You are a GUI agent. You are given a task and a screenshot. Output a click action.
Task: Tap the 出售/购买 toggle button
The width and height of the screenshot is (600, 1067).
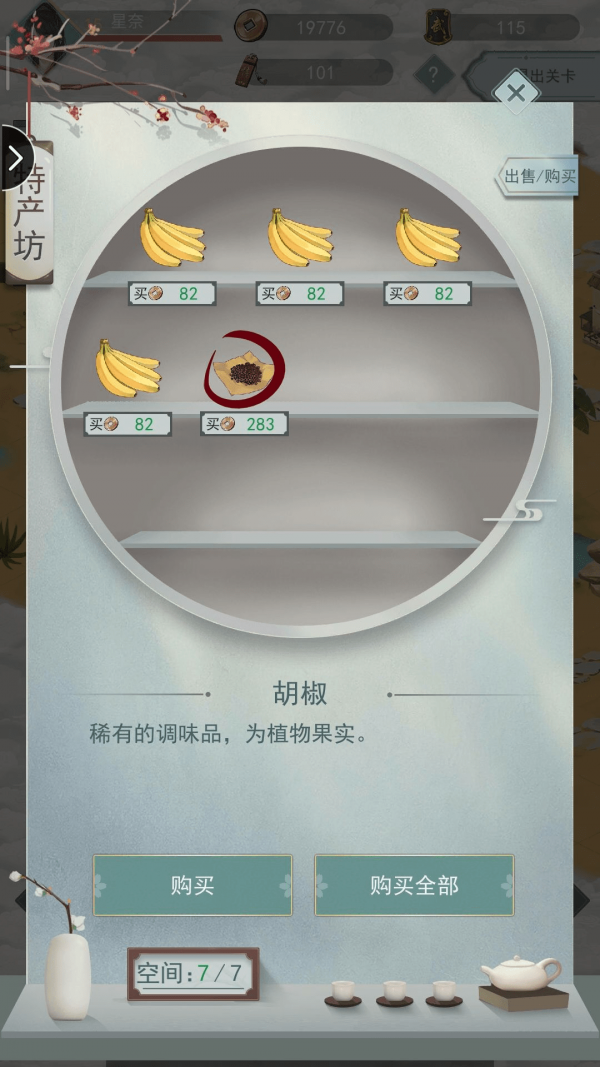pos(540,177)
